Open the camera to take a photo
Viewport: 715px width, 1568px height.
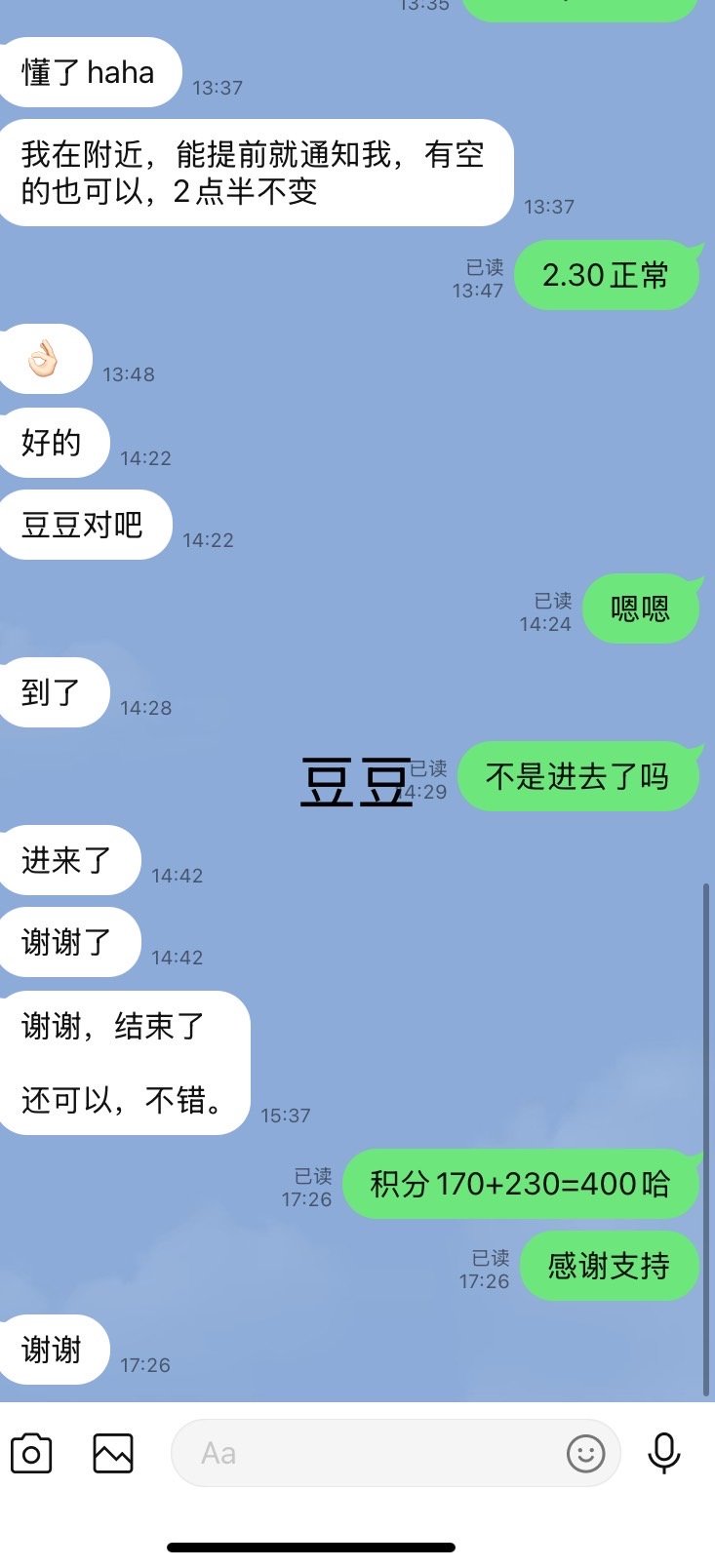click(x=31, y=1454)
